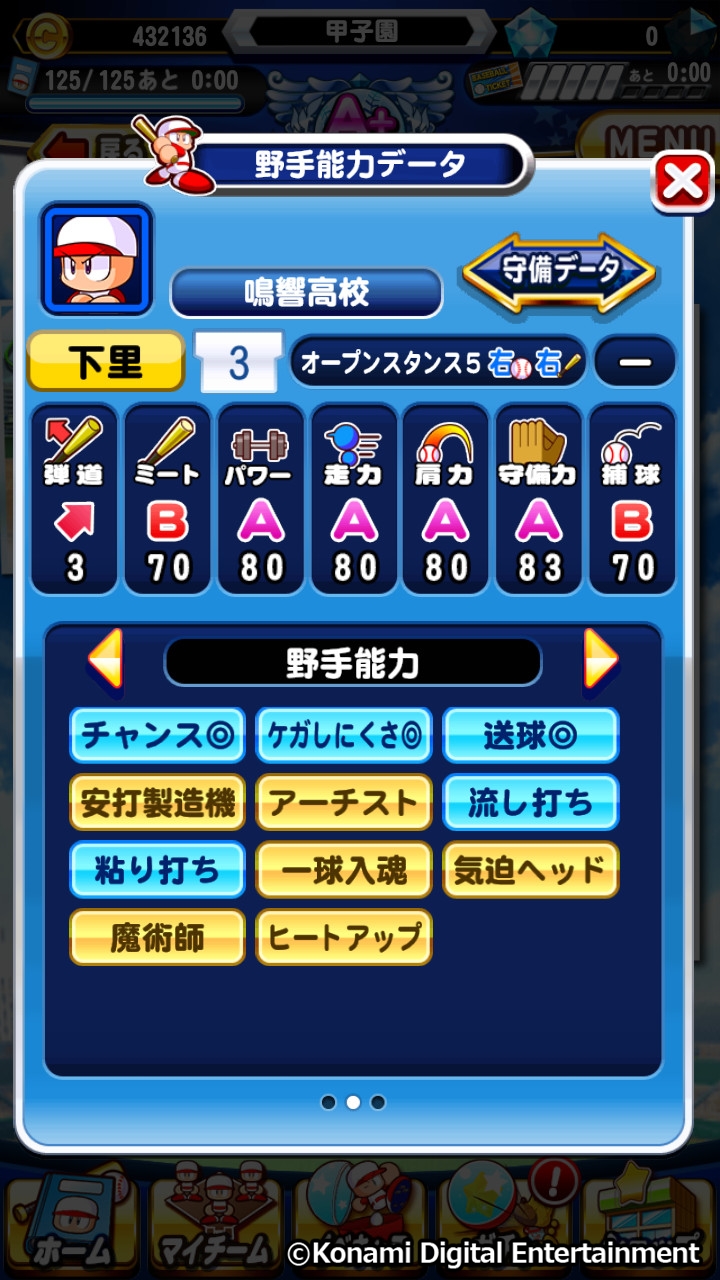Viewport: 720px width, 1280px height.
Task: Open the アーチスト skill description
Action: tap(344, 802)
